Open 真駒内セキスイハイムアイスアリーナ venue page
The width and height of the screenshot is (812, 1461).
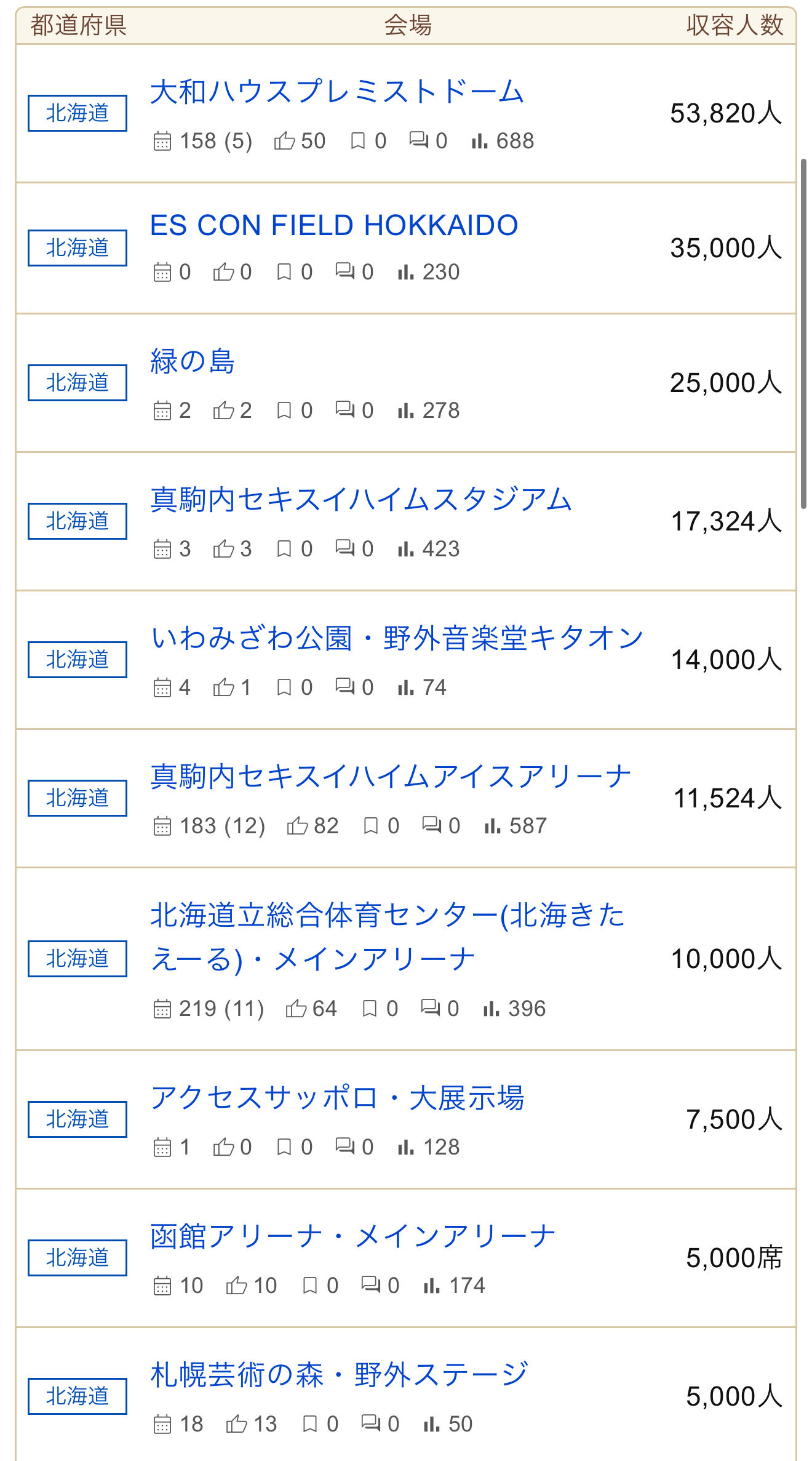pyautogui.click(x=391, y=776)
